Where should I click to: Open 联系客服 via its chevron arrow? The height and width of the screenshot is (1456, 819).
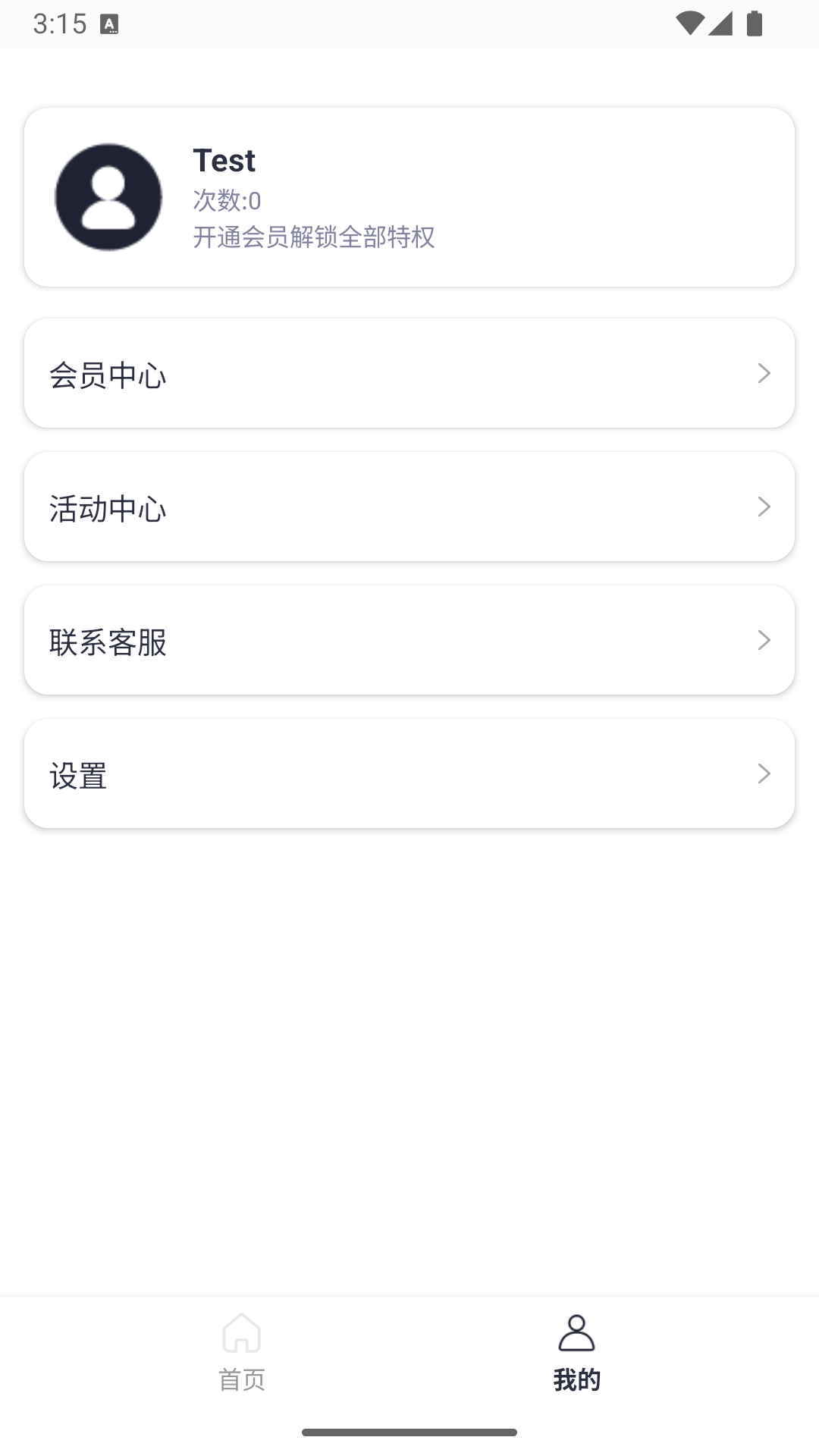764,641
